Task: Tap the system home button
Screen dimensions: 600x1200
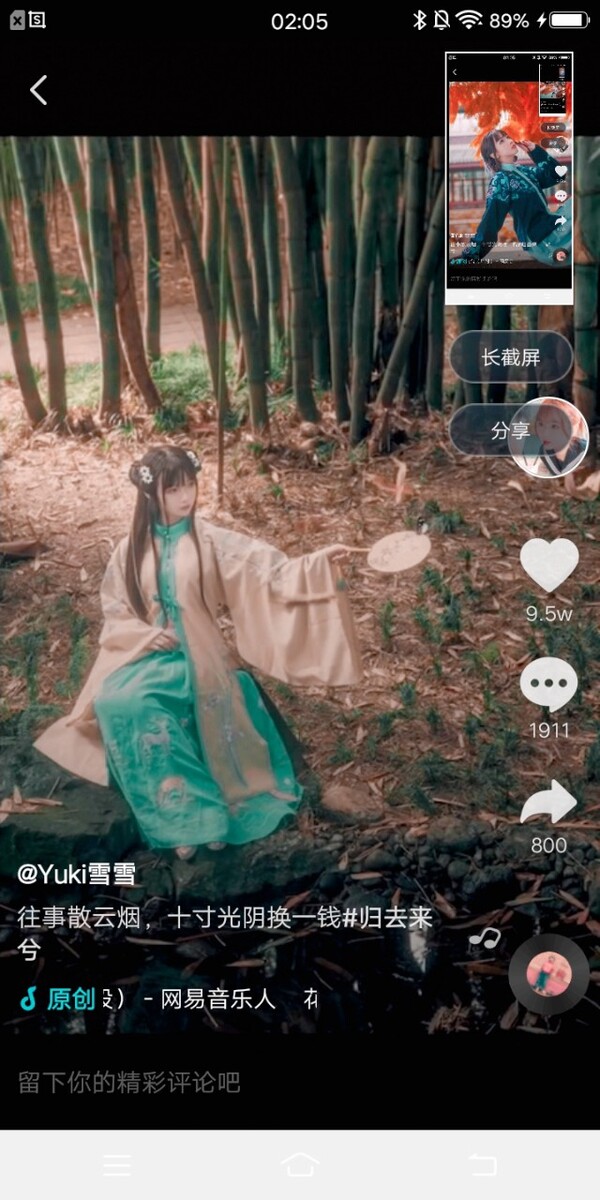Action: coord(300,1165)
